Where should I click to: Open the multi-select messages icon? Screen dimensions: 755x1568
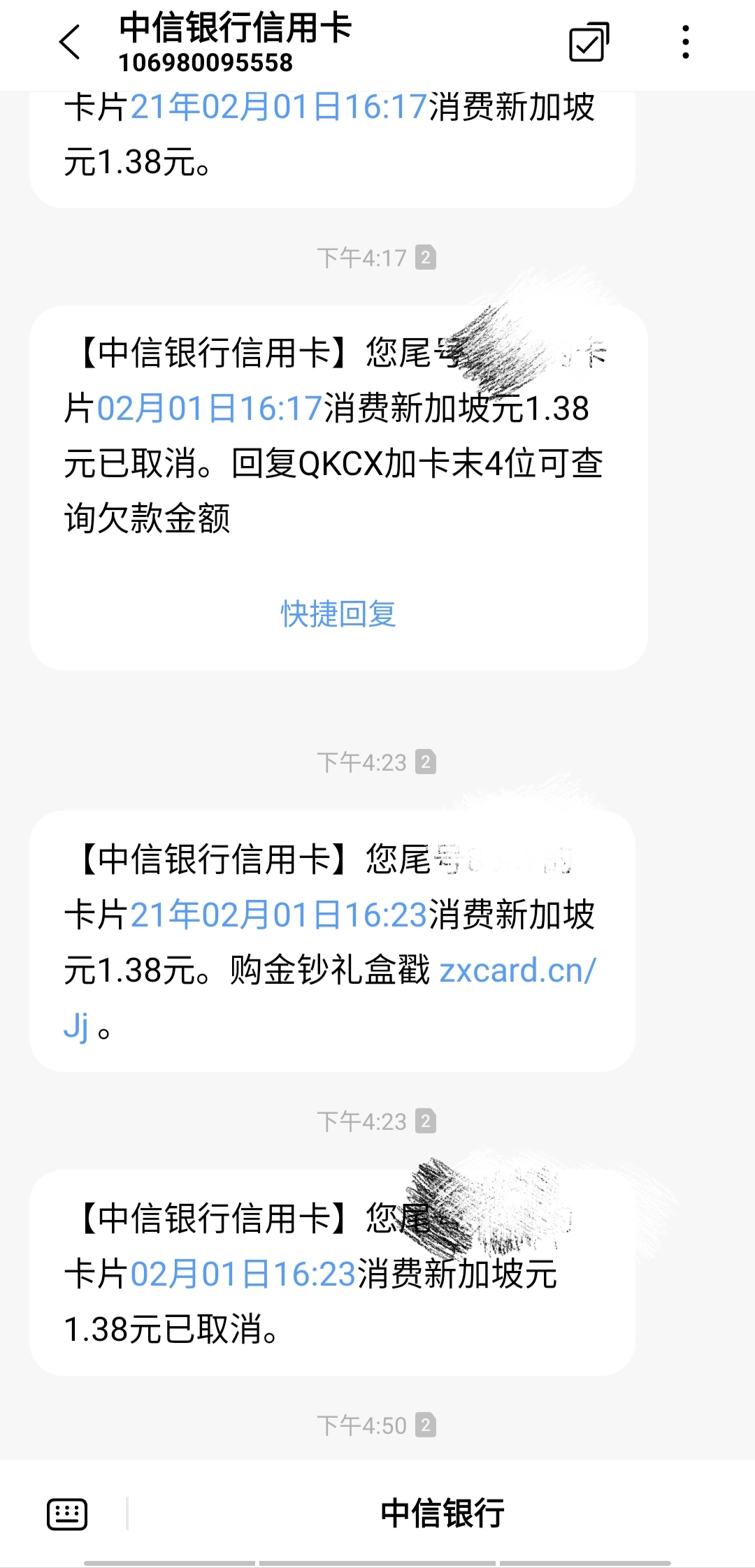point(589,43)
